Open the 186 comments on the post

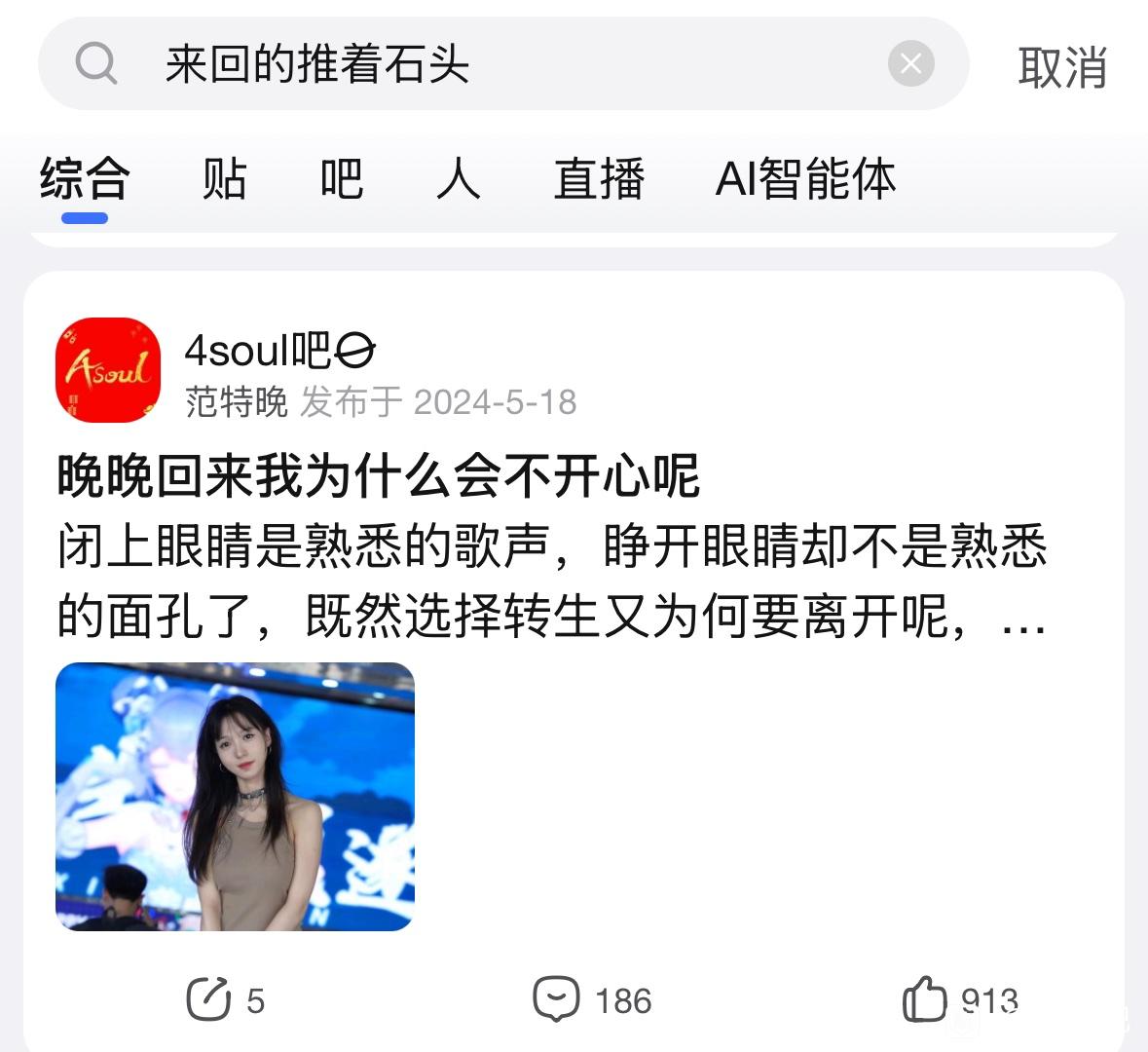592,999
